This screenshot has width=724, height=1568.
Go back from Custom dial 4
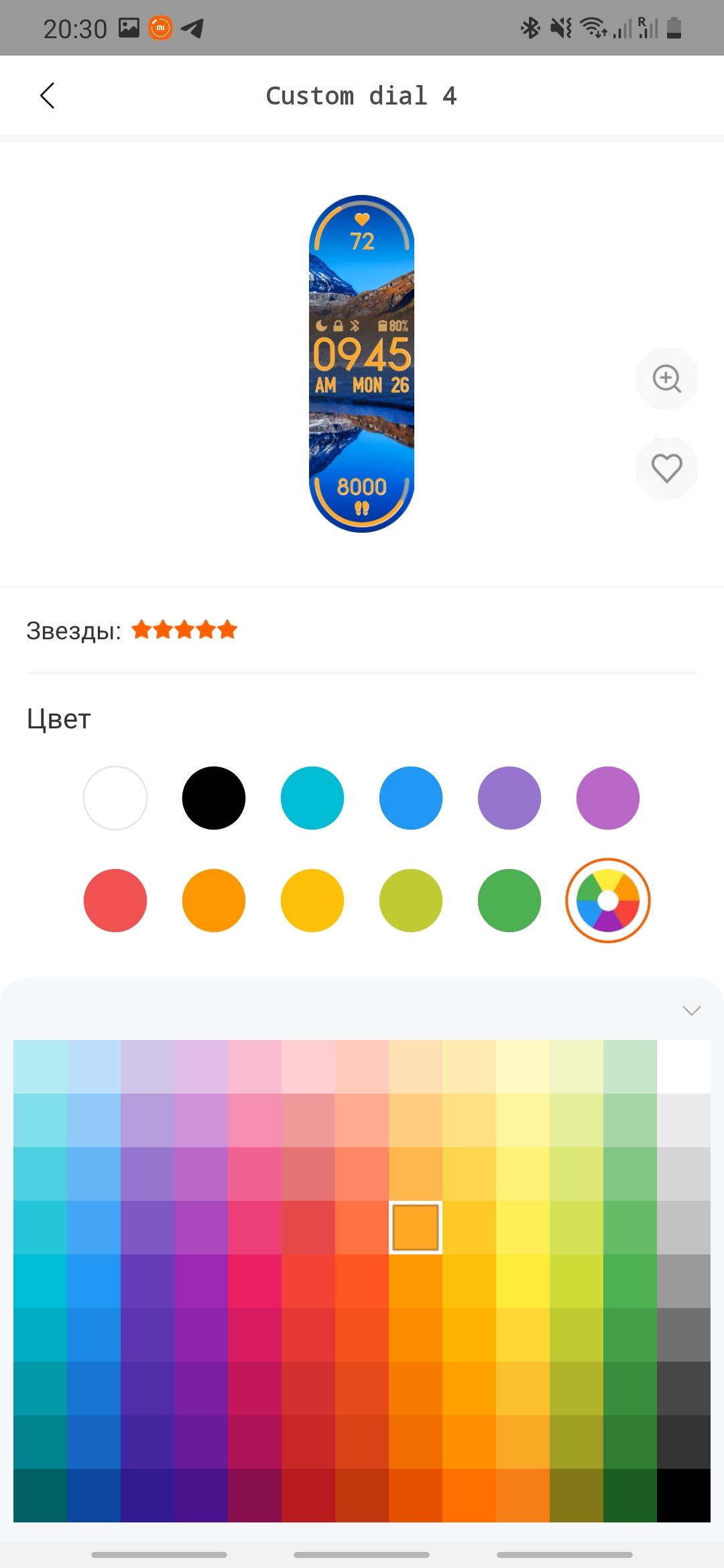pyautogui.click(x=47, y=96)
